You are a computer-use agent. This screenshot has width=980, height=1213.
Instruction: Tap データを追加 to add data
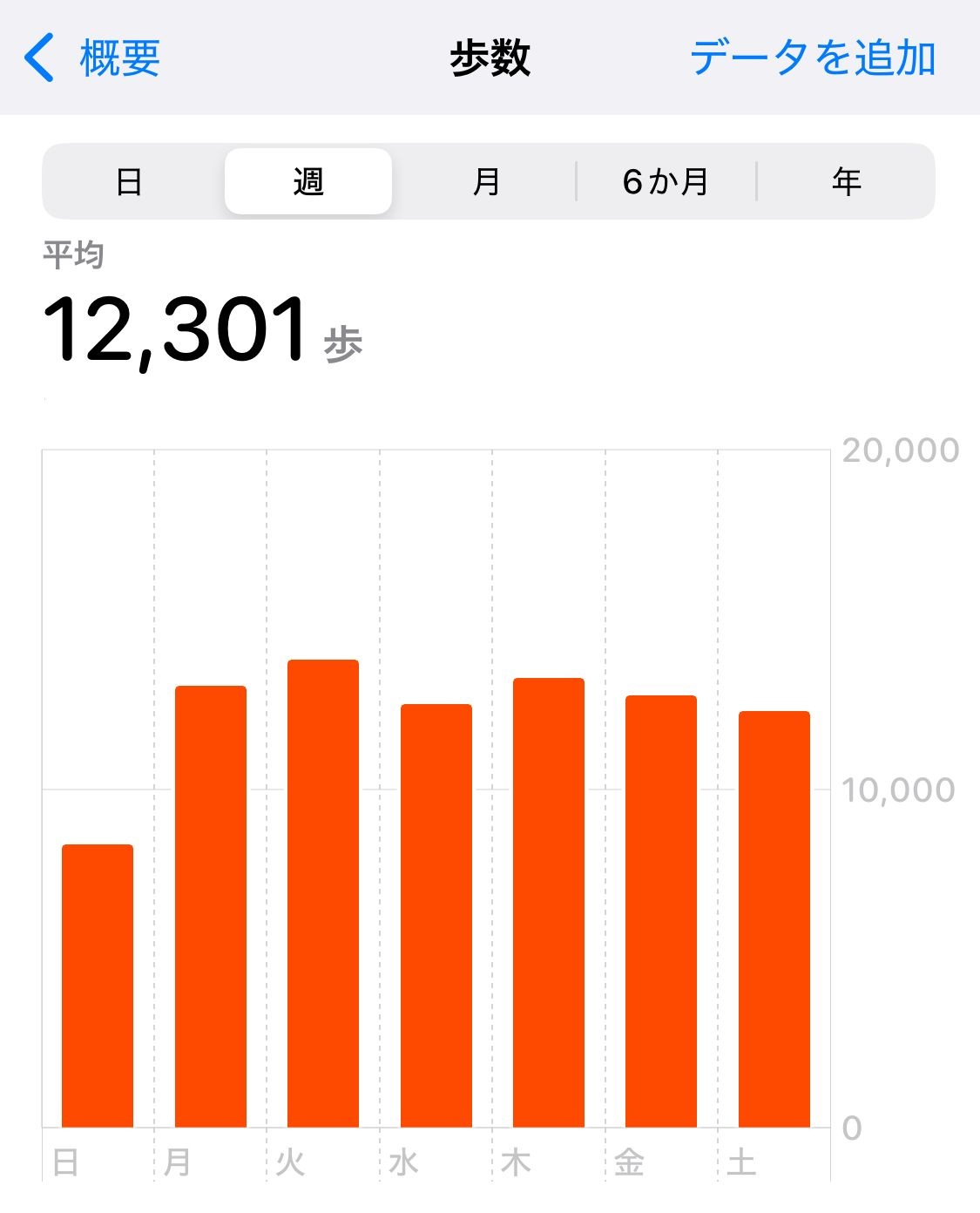pyautogui.click(x=812, y=58)
